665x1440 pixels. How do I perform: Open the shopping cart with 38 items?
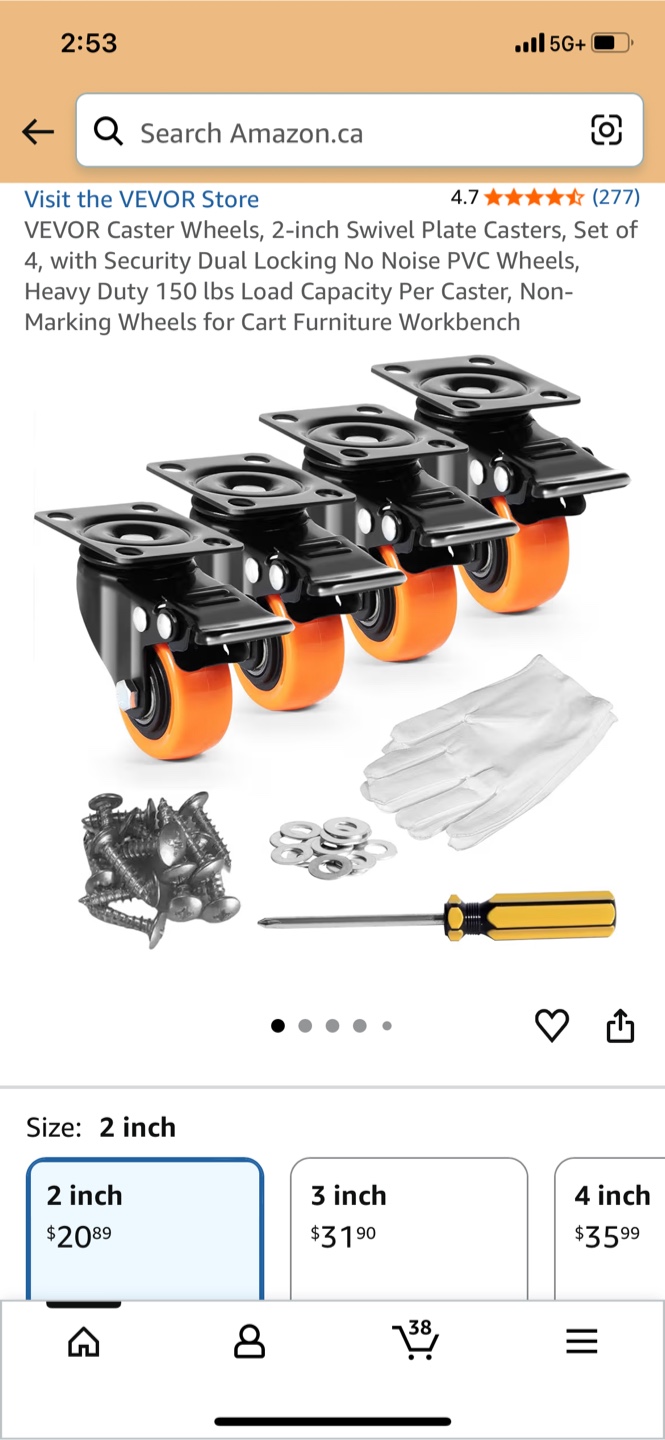pyautogui.click(x=415, y=1339)
